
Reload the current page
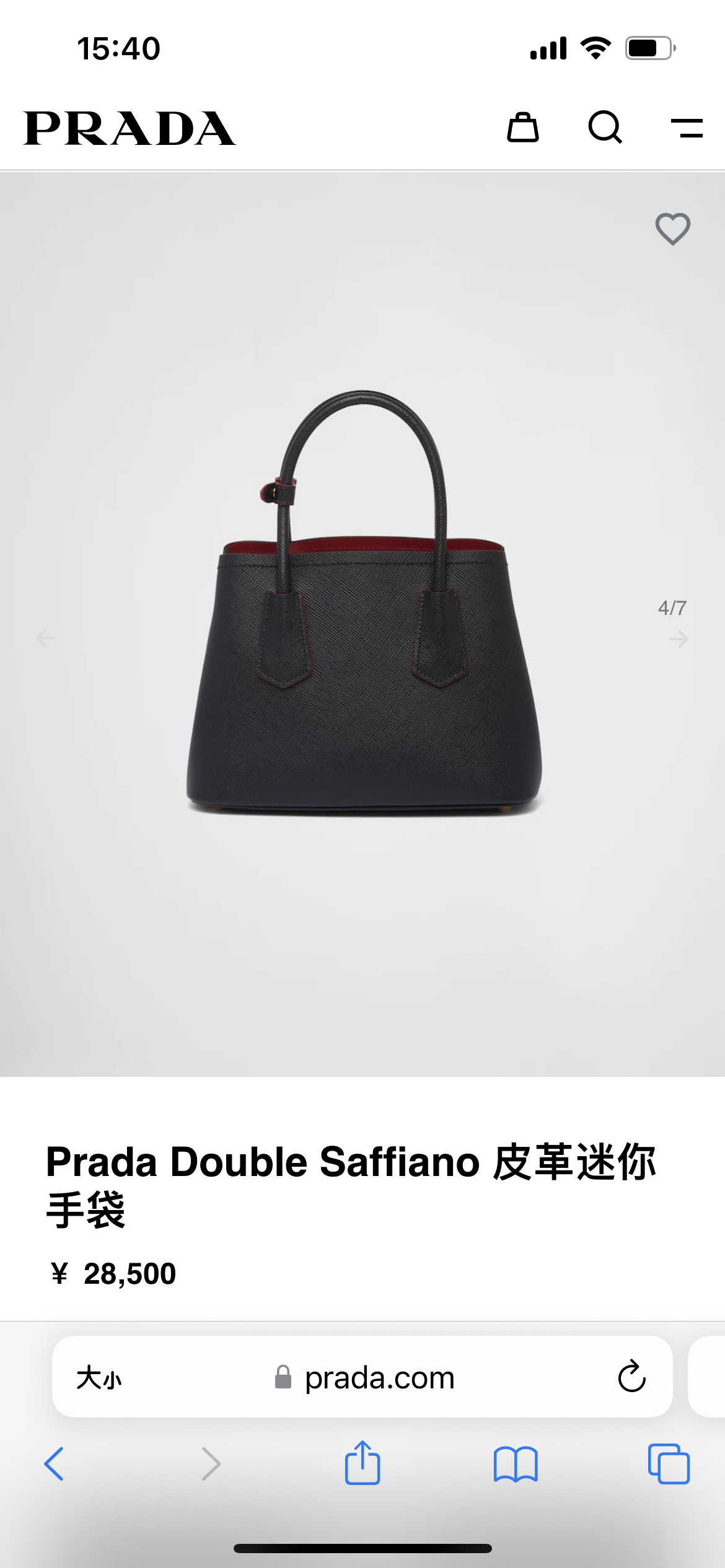pyautogui.click(x=631, y=1377)
